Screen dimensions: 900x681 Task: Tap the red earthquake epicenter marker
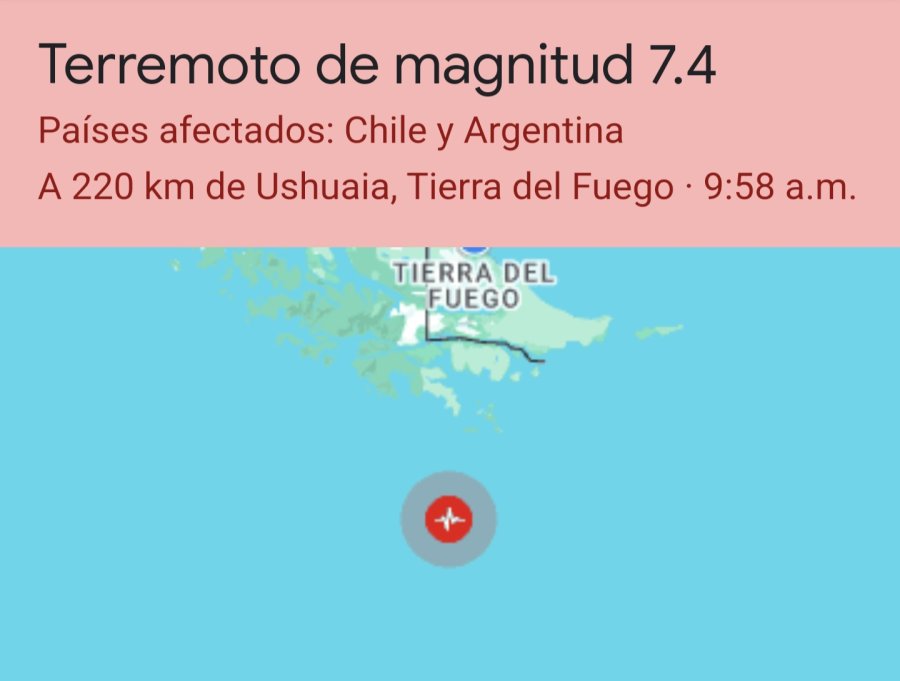[x=448, y=519]
